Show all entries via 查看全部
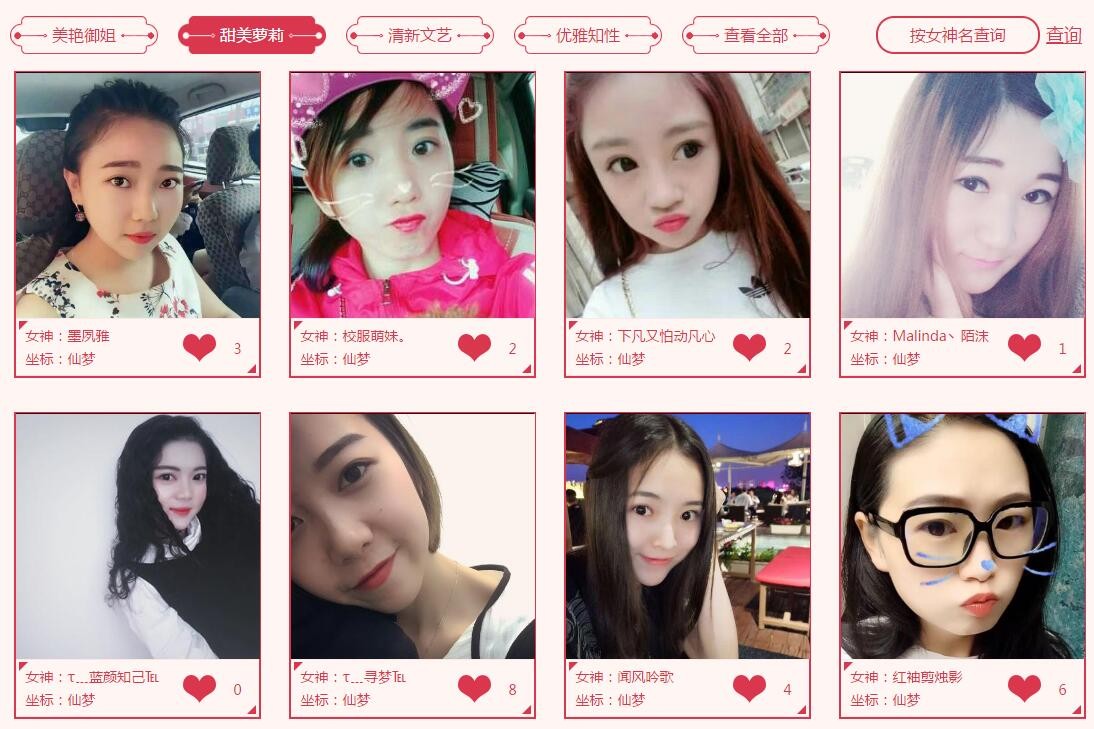The width and height of the screenshot is (1094, 729). point(756,35)
